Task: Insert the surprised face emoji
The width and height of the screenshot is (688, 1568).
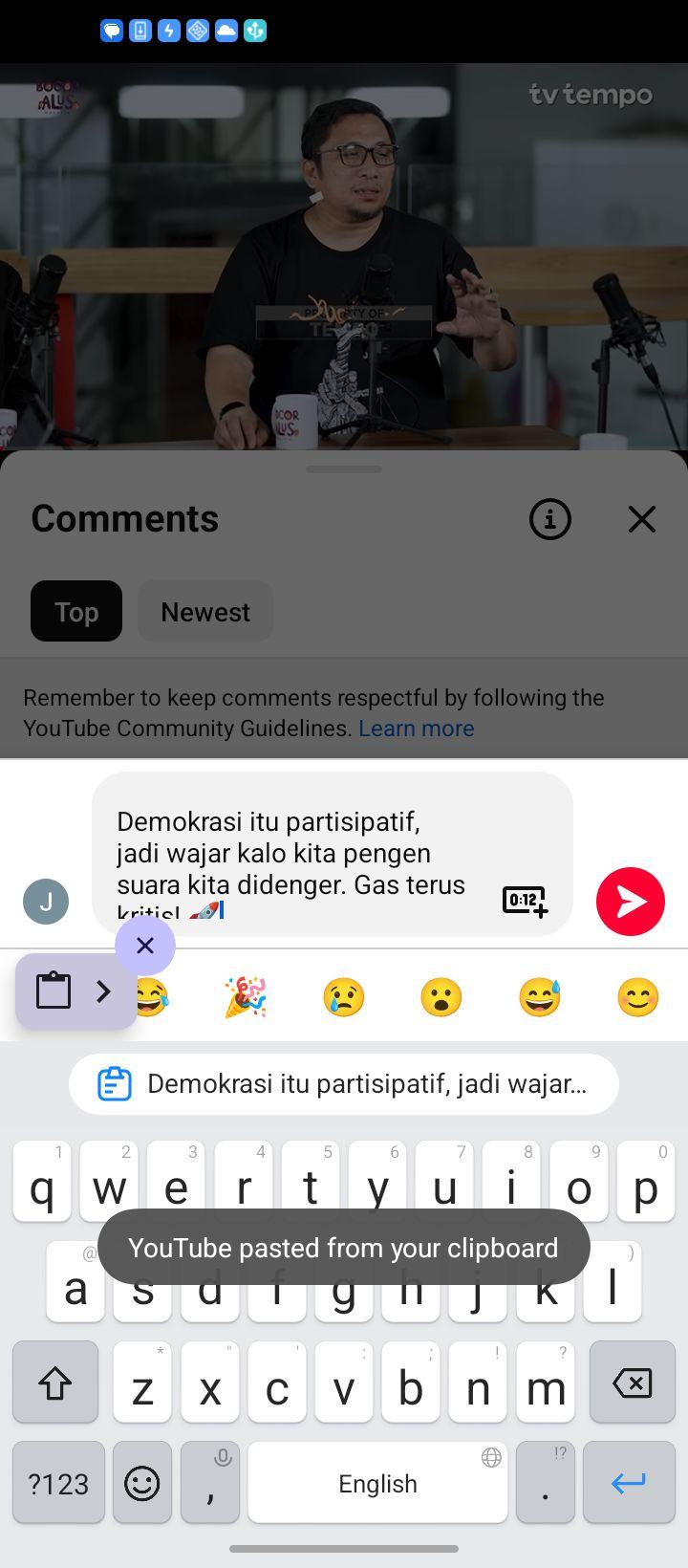Action: [441, 997]
